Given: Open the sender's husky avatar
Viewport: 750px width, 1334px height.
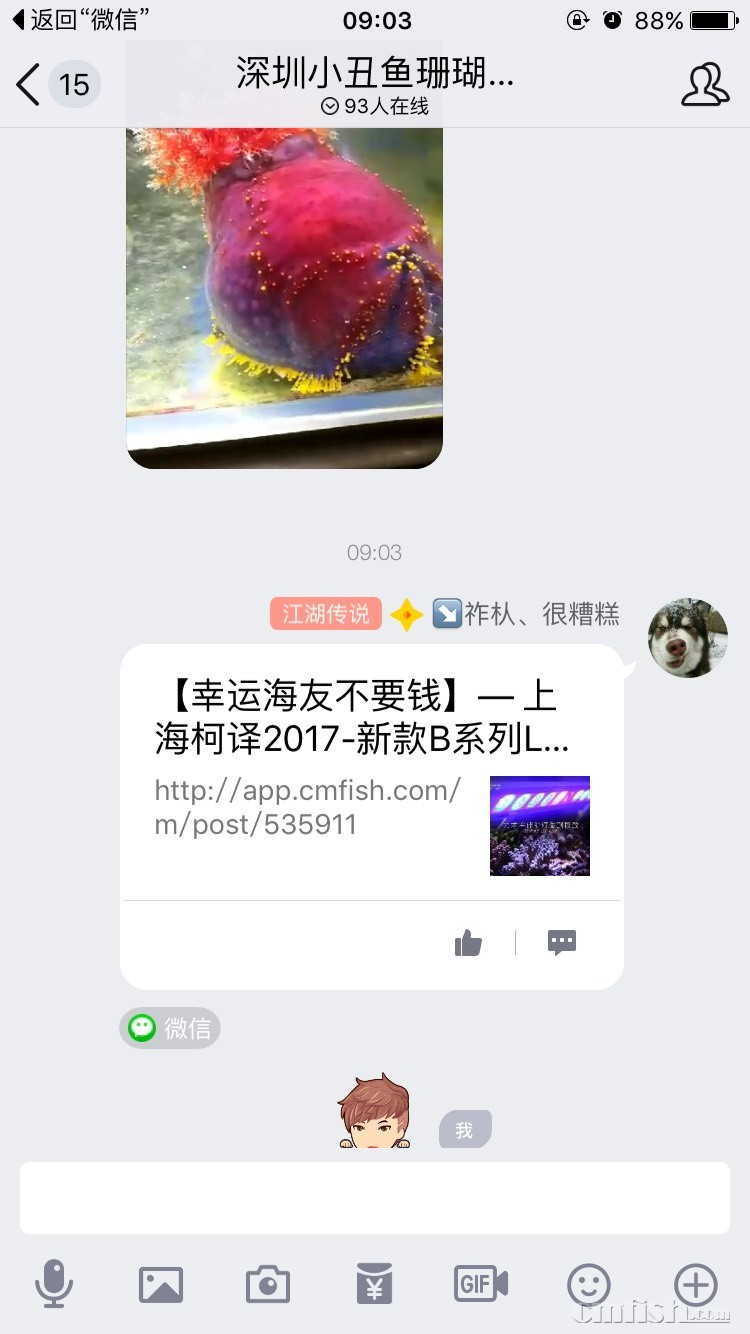Looking at the screenshot, I should tap(688, 638).
